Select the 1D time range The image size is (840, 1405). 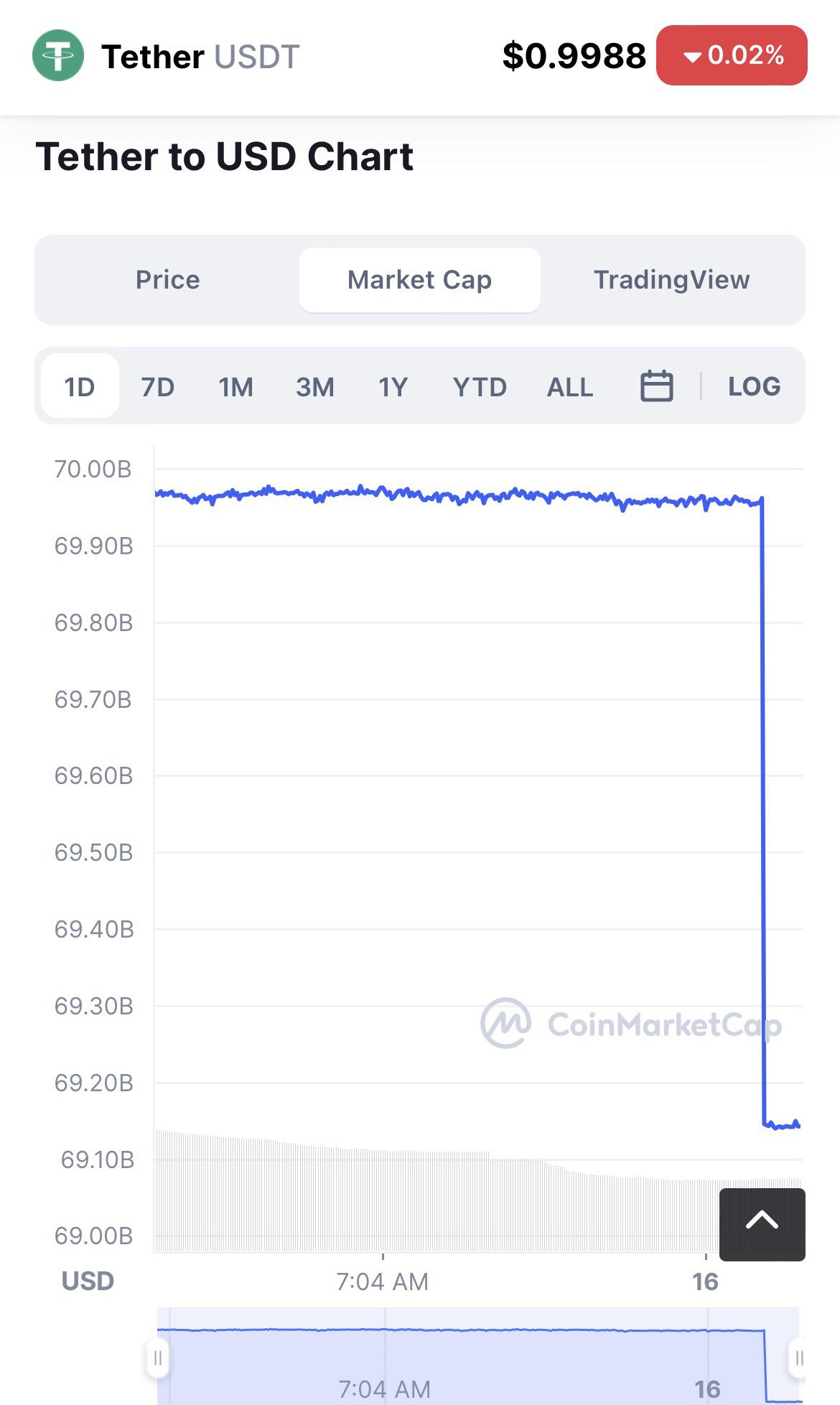click(80, 387)
